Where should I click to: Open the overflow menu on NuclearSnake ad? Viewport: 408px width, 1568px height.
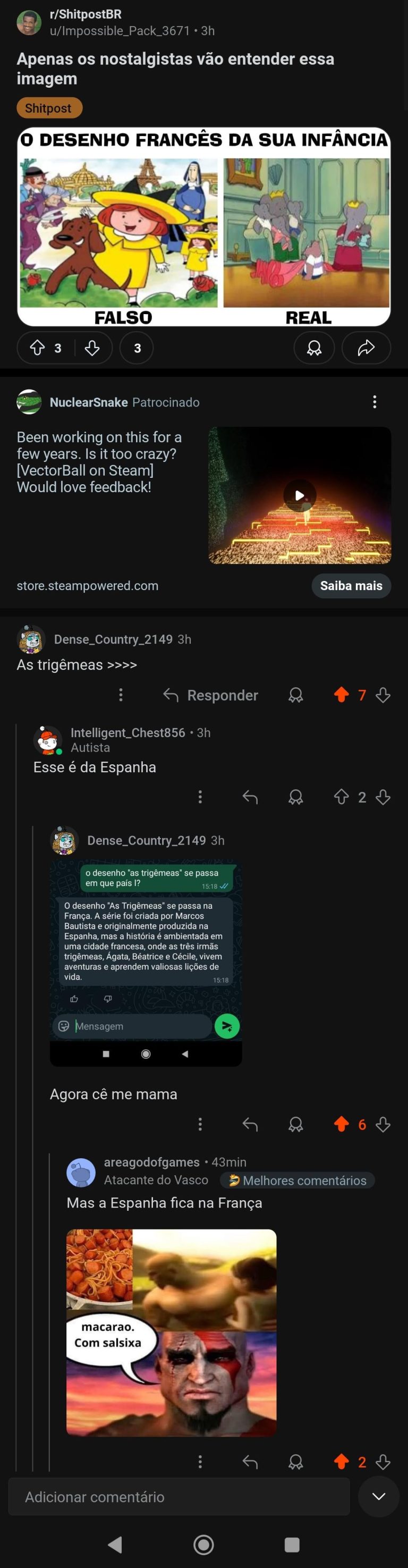click(375, 402)
